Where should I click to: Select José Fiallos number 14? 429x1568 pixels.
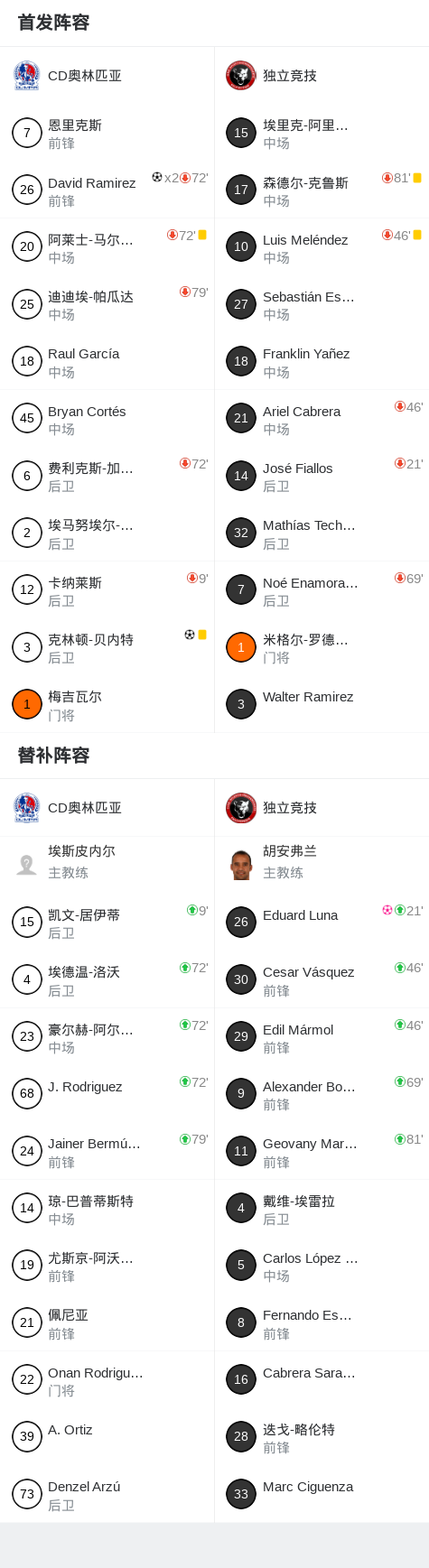pyautogui.click(x=322, y=477)
